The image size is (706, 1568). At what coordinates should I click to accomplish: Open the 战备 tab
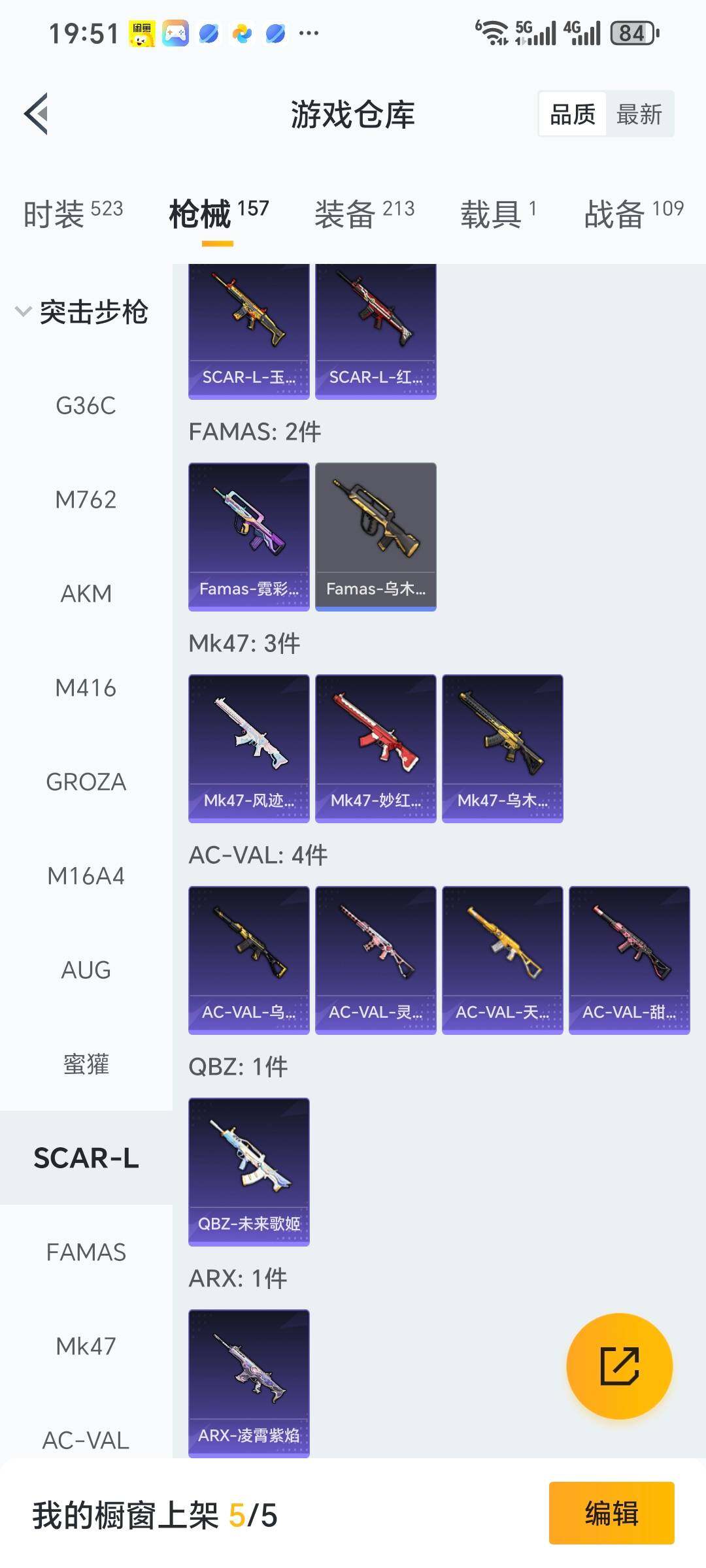(633, 214)
